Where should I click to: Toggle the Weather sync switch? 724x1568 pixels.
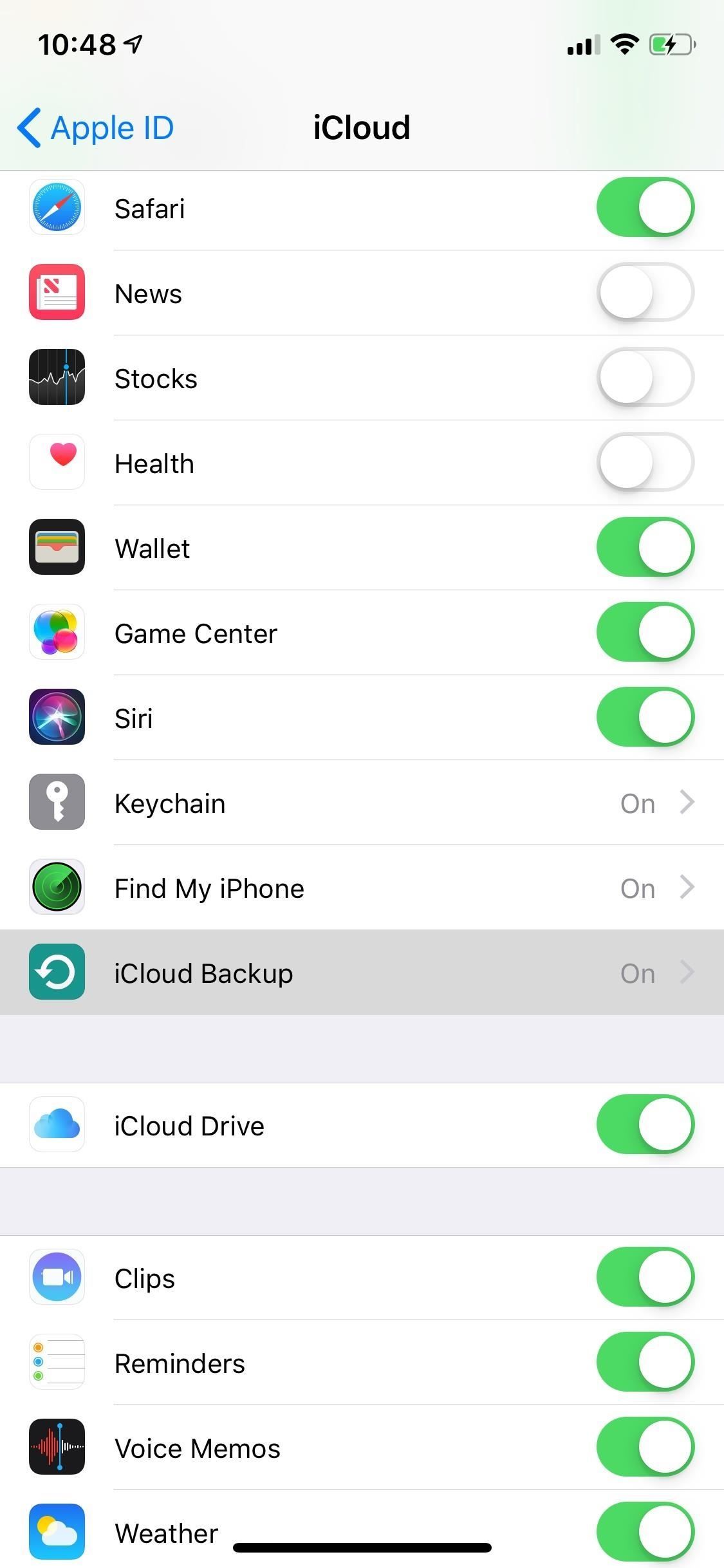[645, 1533]
